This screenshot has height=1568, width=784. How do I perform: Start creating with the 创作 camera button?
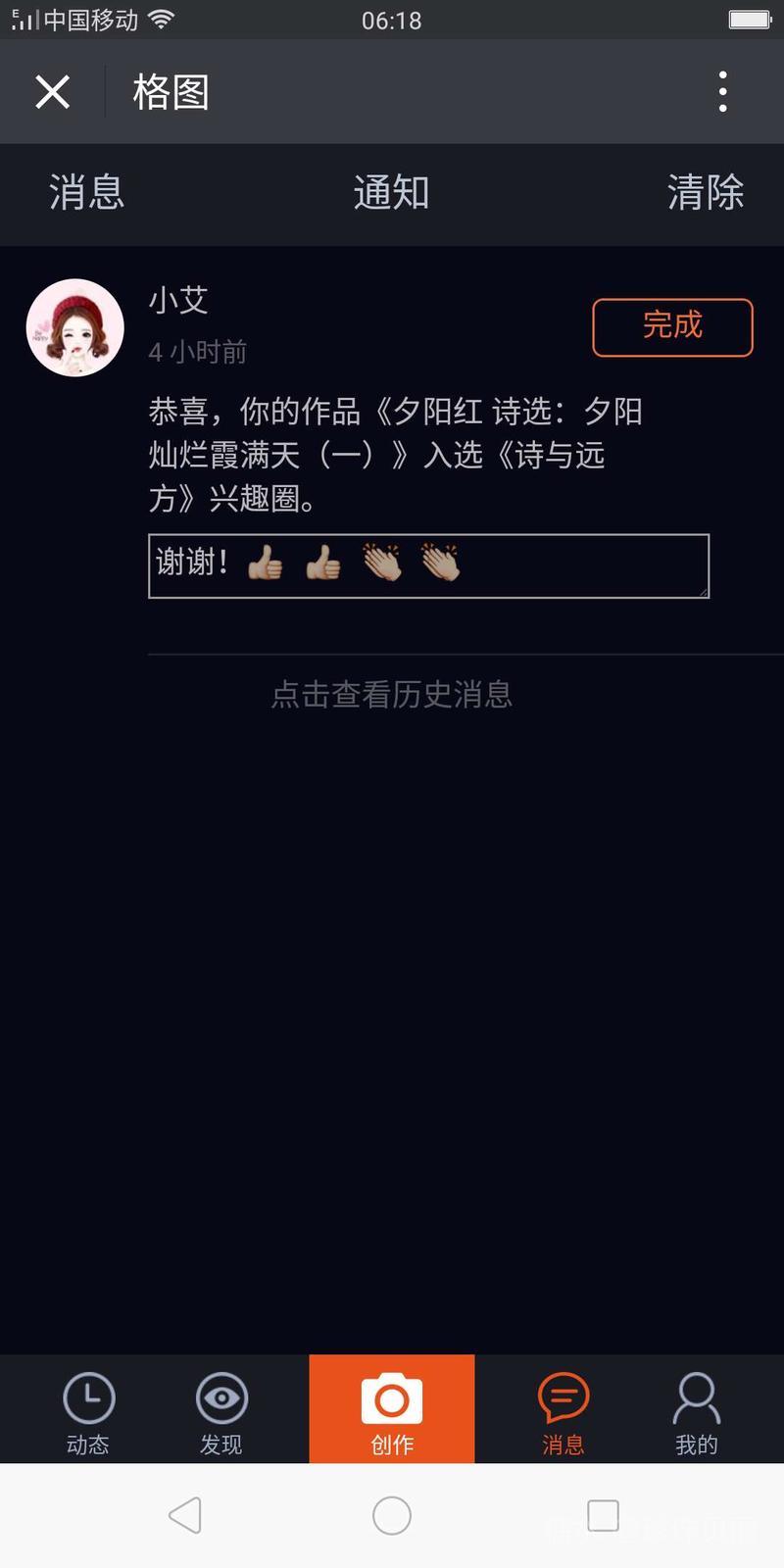coord(392,1409)
